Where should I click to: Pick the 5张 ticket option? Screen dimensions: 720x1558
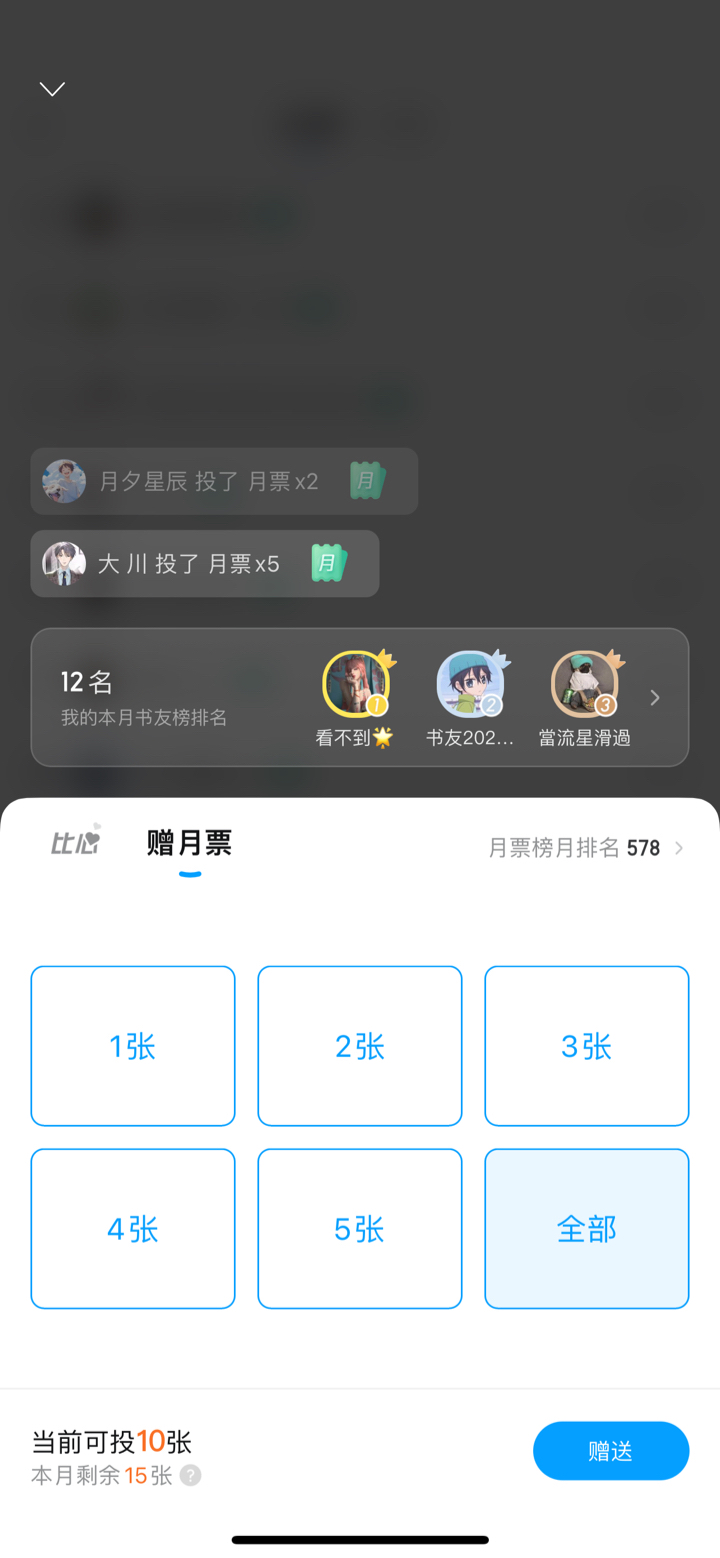coord(360,1229)
